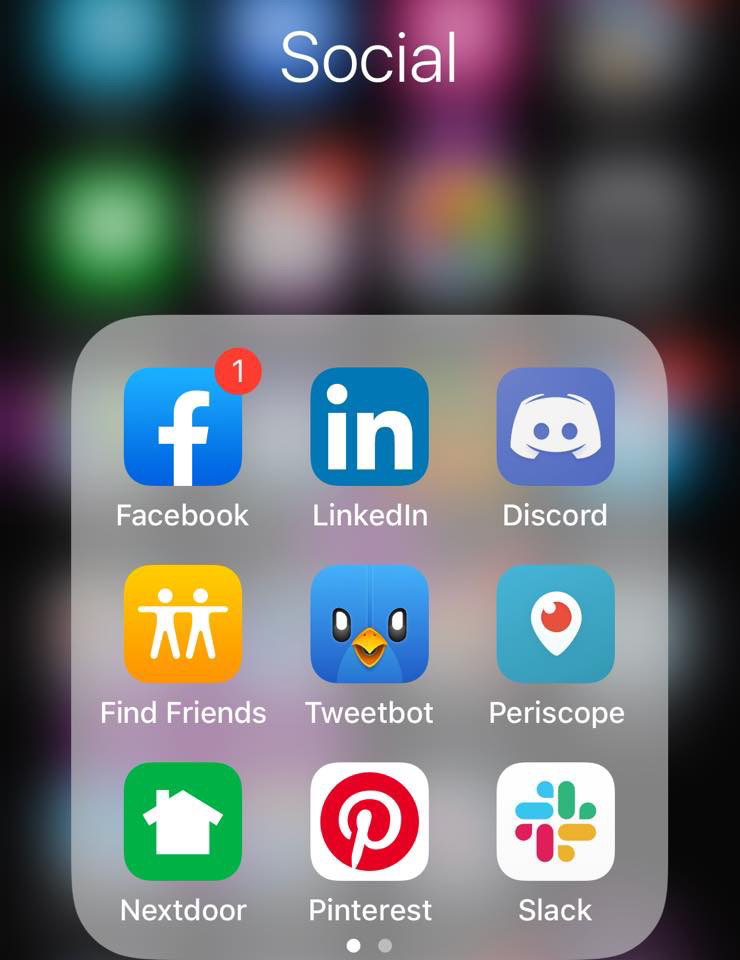
Task: Open Pinterest
Action: (369, 822)
